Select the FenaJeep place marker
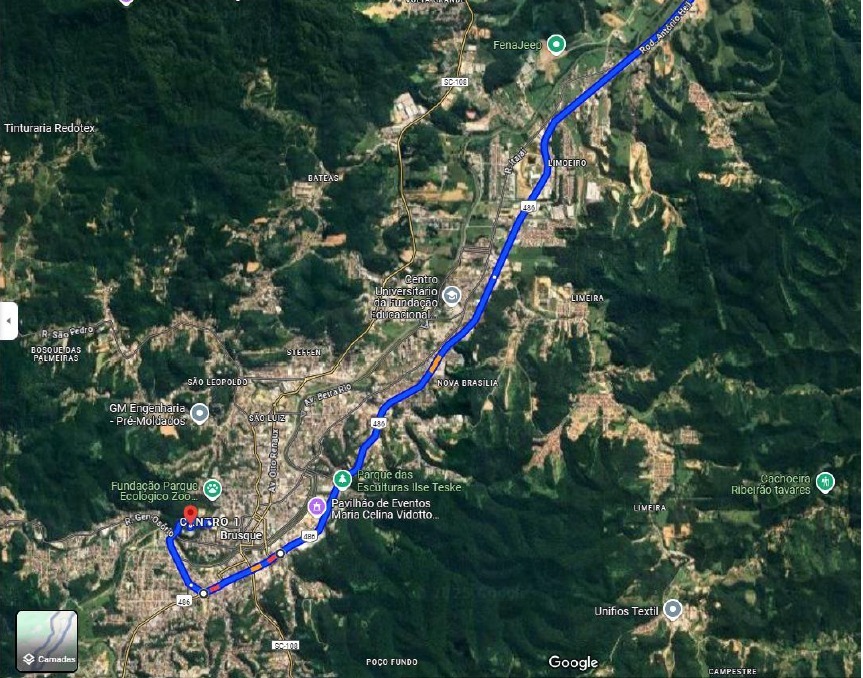This screenshot has width=863, height=678. pos(558,44)
